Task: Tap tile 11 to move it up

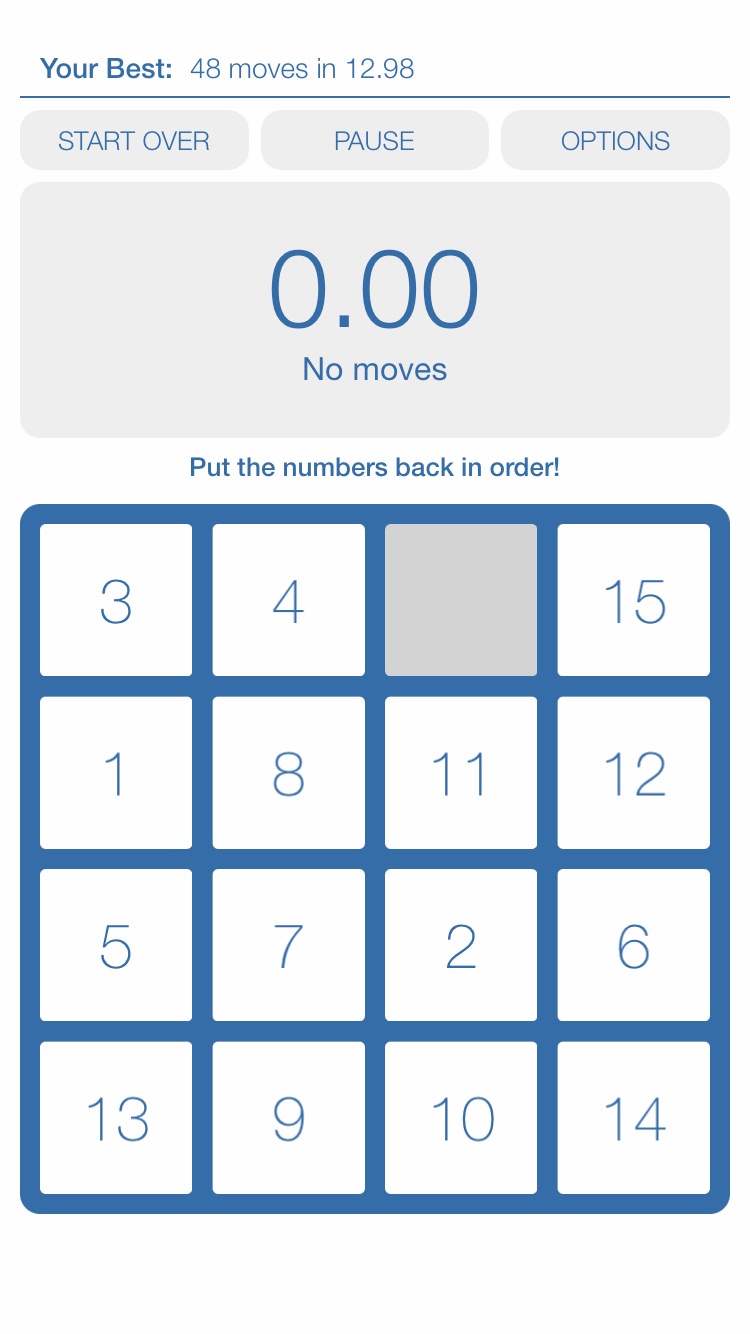Action: (x=460, y=773)
